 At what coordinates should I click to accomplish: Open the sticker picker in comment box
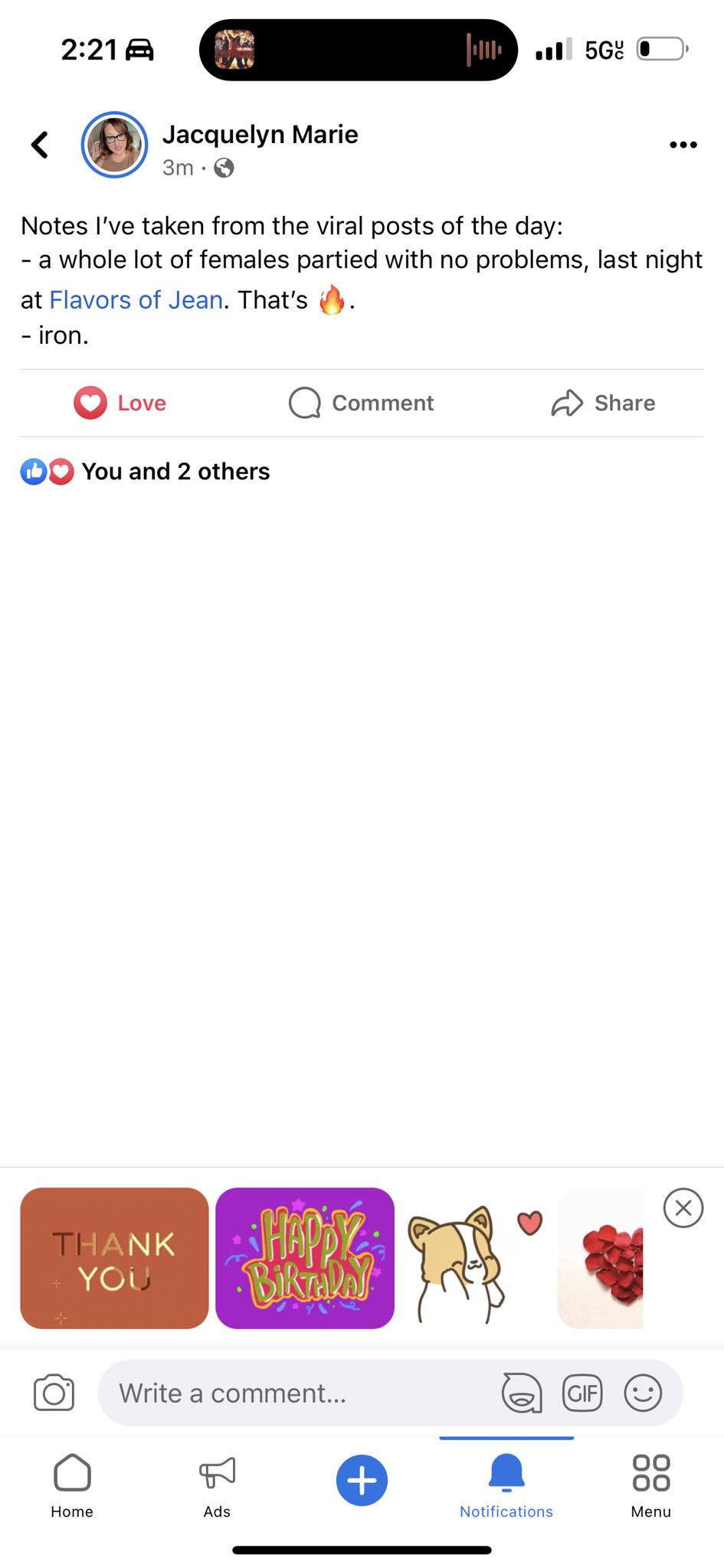(522, 1393)
